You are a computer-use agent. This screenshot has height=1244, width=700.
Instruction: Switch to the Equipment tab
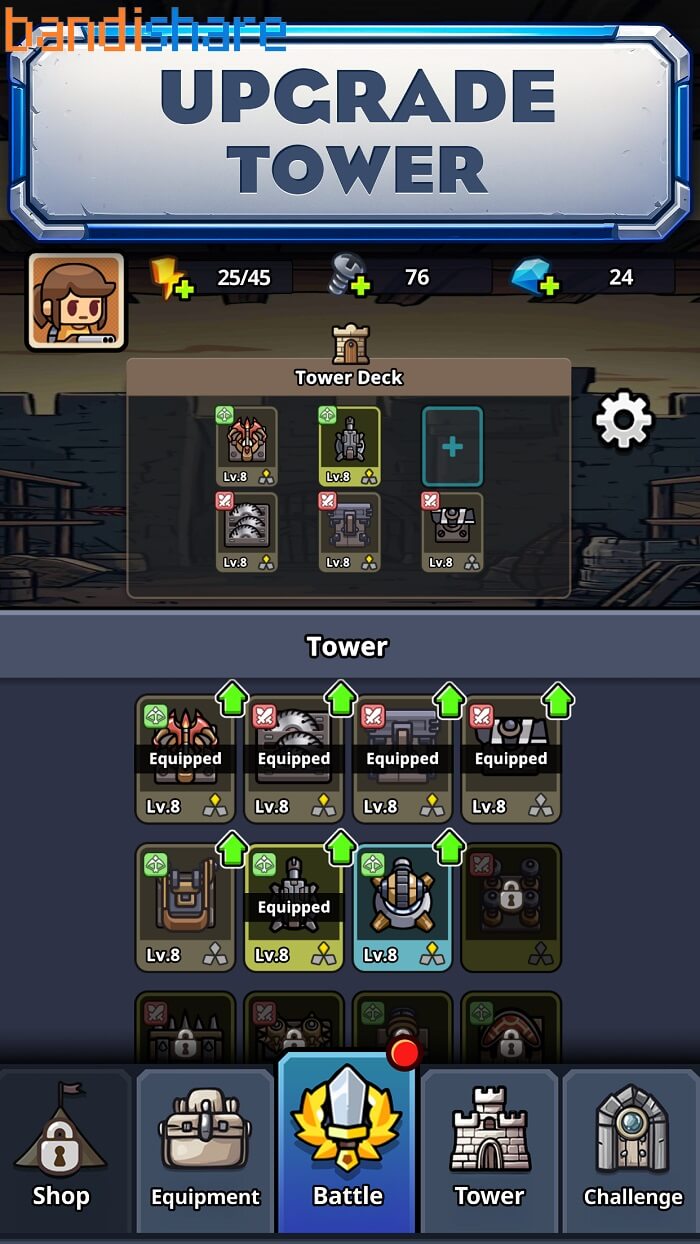205,1150
